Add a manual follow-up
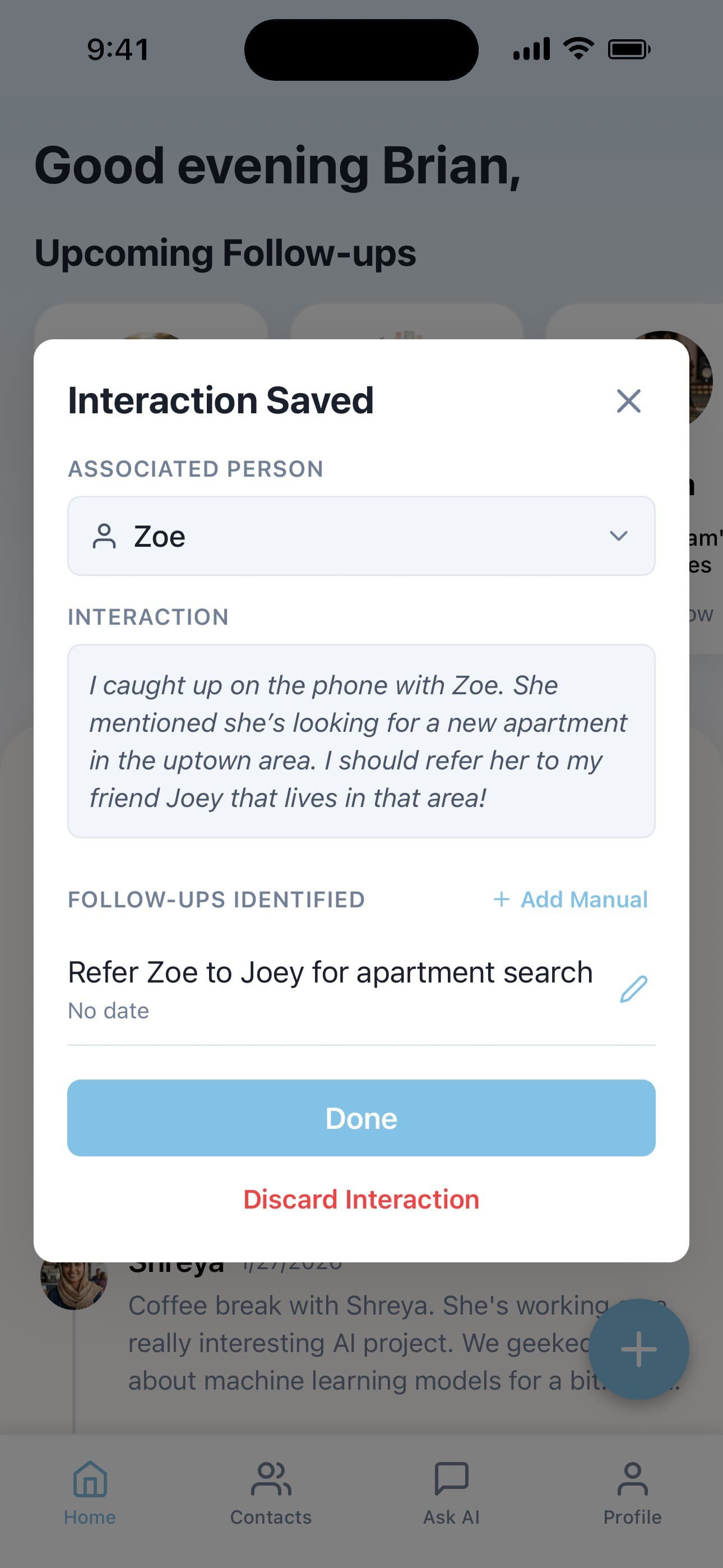This screenshot has width=723, height=1568. point(570,899)
